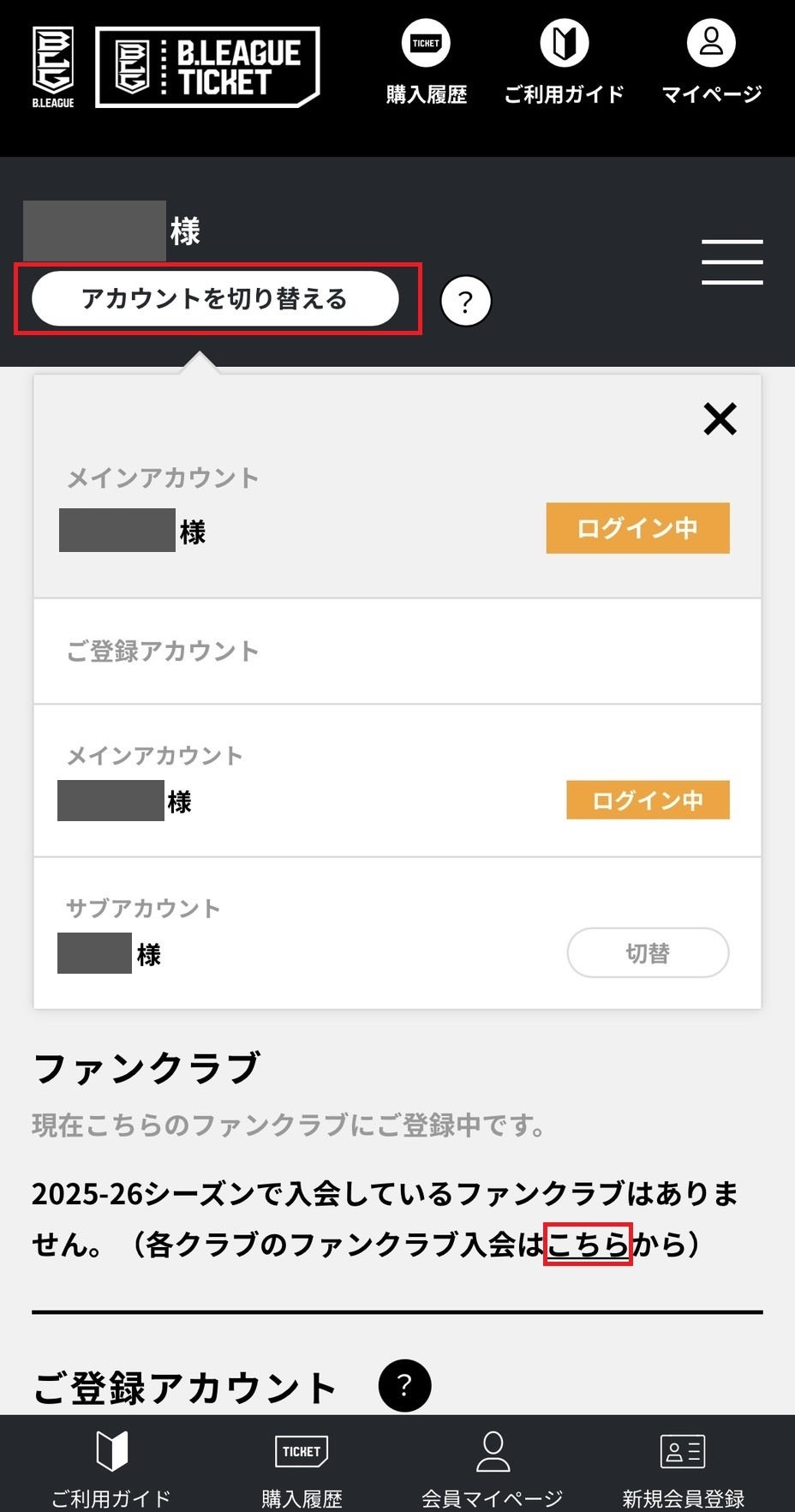Image resolution: width=795 pixels, height=1512 pixels.
Task: Go to ご利用ガイド in bottom bar
Action: point(111,1467)
